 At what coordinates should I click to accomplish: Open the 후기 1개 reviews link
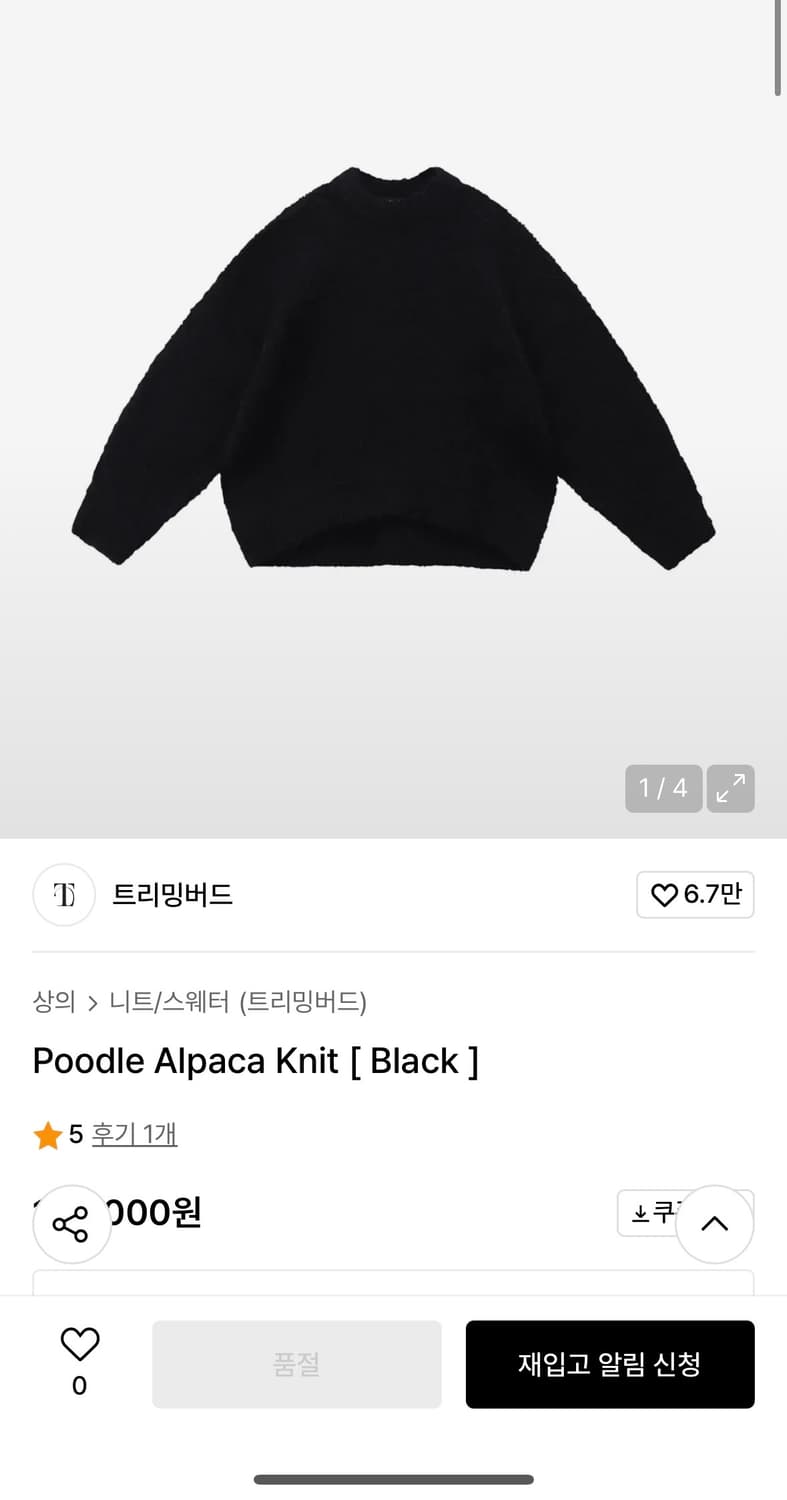coord(135,1134)
